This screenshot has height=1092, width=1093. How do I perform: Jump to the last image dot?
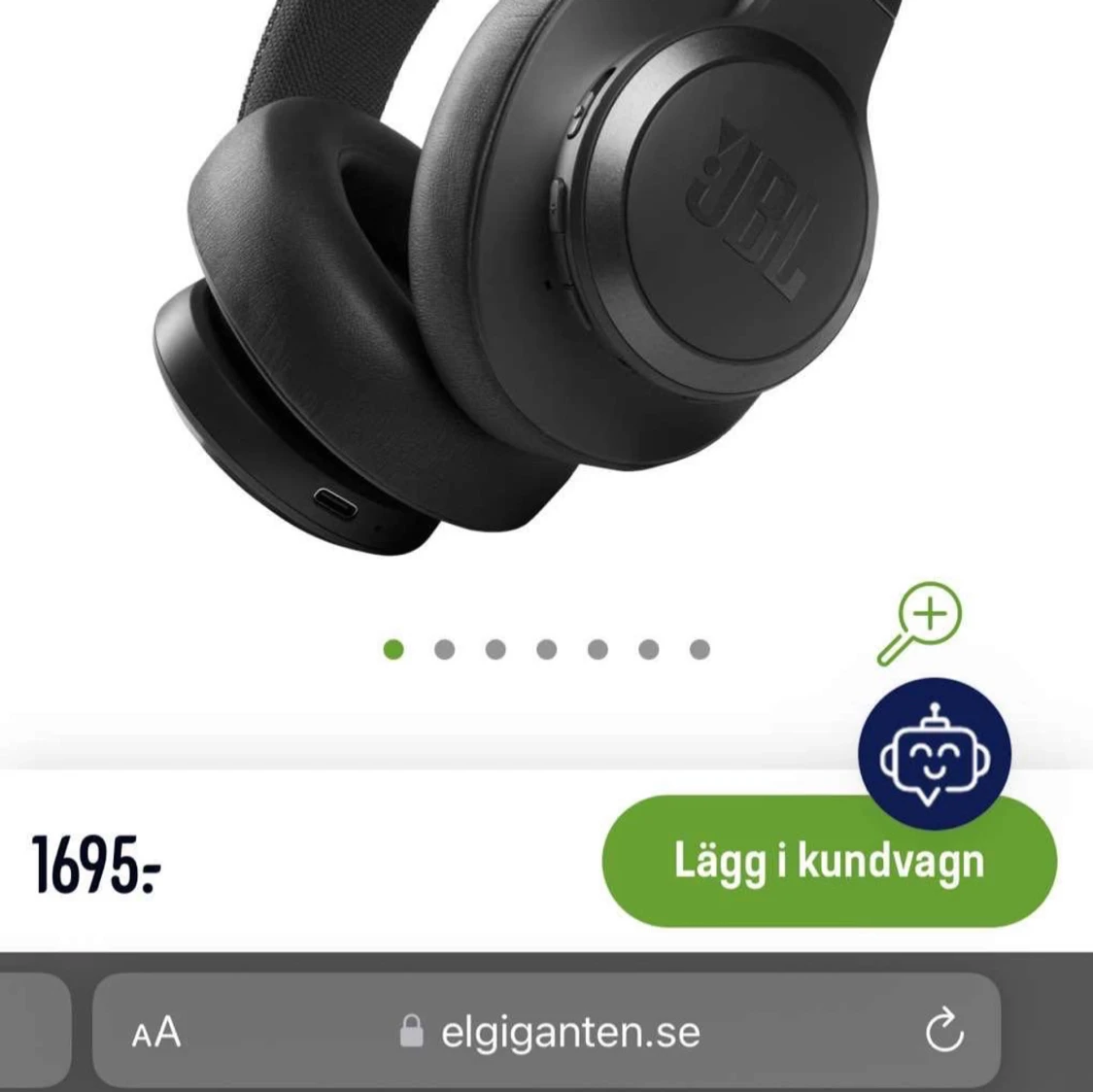pyautogui.click(x=700, y=649)
